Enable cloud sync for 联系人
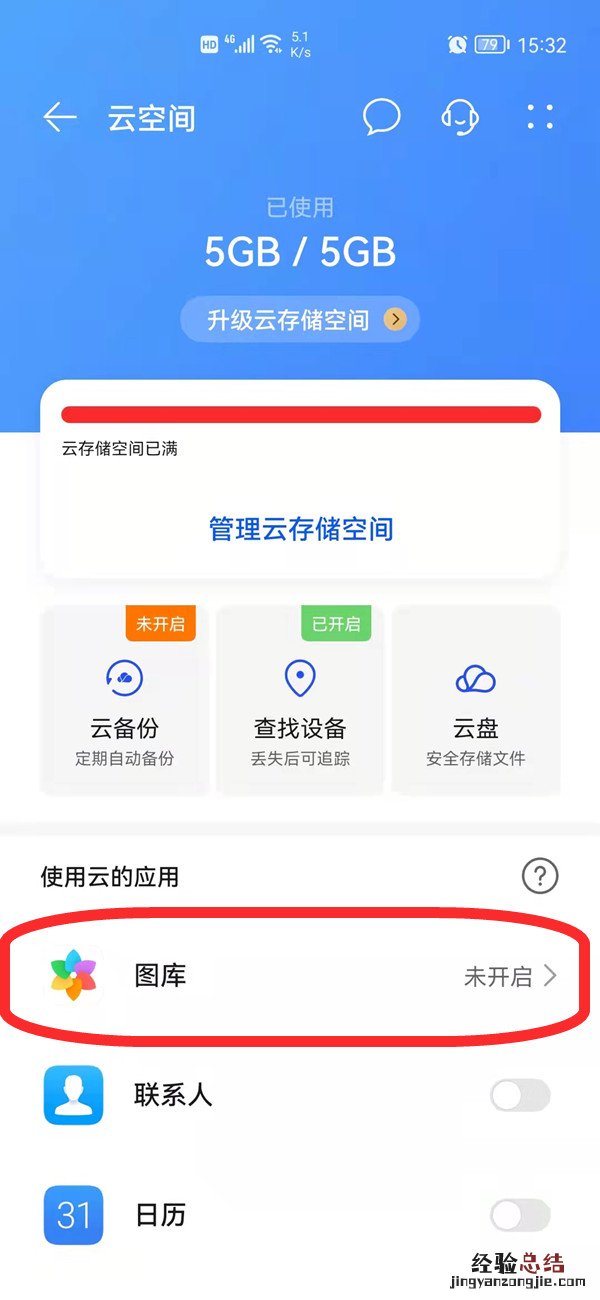The height and width of the screenshot is (1300, 600). click(x=520, y=1095)
